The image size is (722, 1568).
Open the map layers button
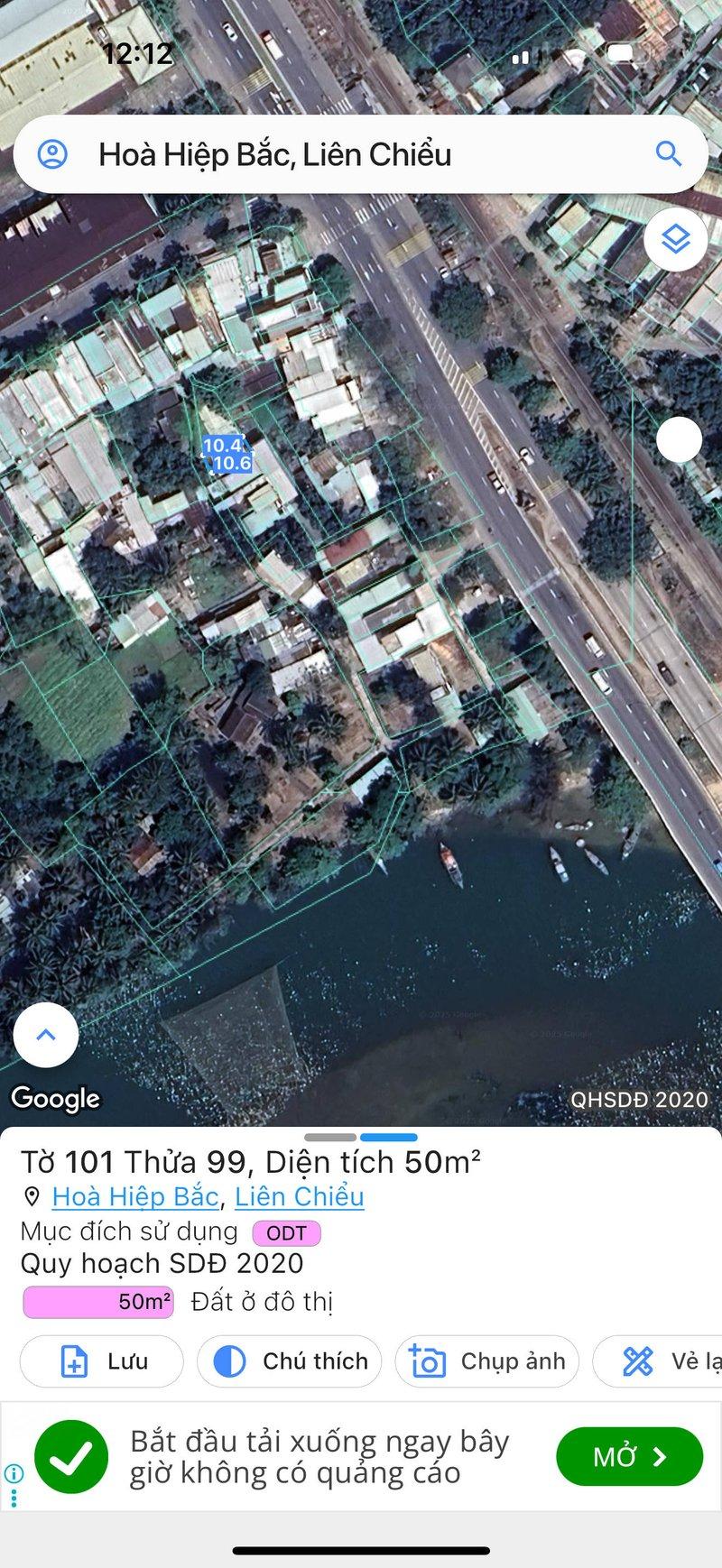point(675,239)
